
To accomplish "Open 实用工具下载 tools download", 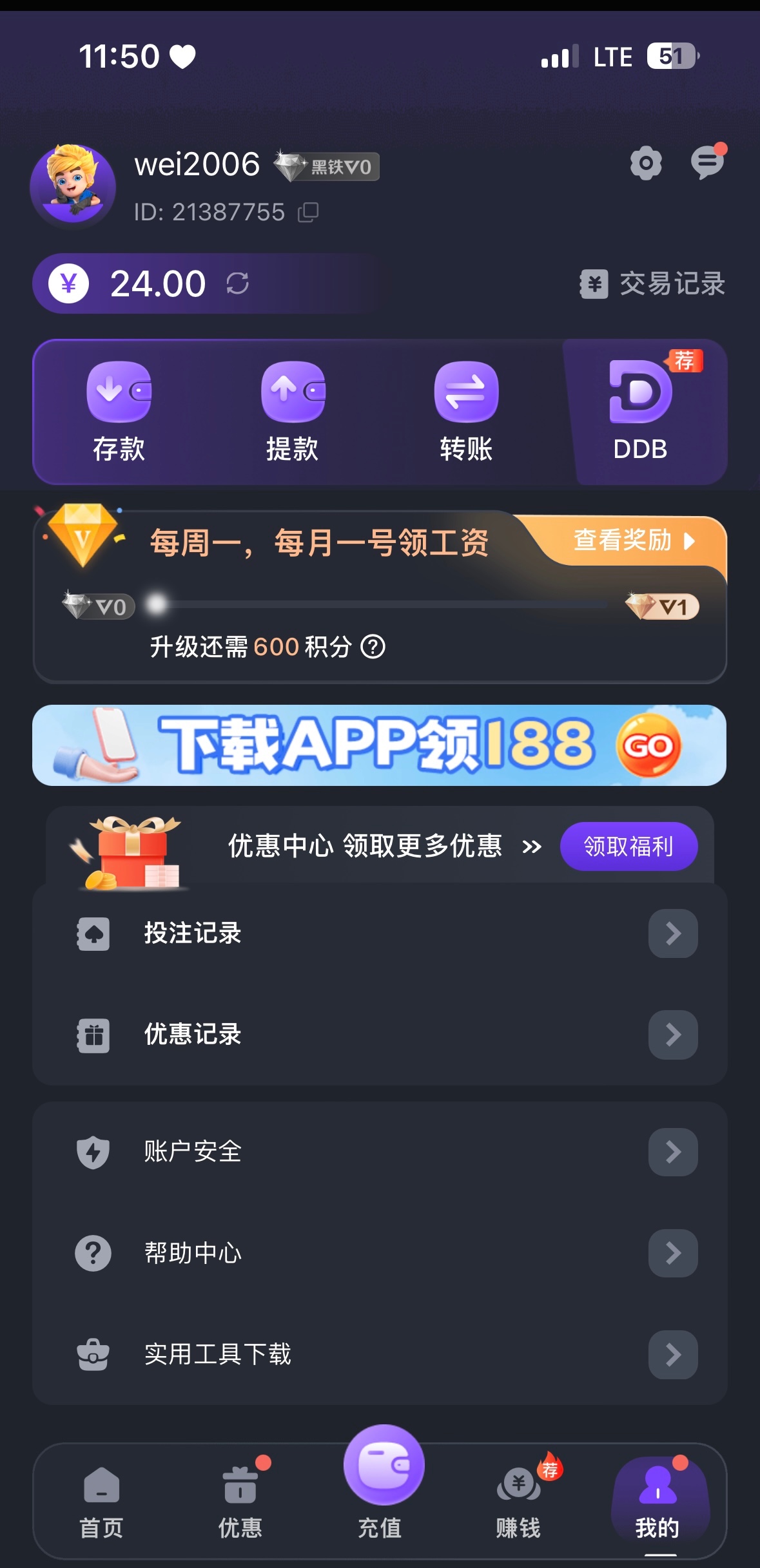I will coord(379,1354).
